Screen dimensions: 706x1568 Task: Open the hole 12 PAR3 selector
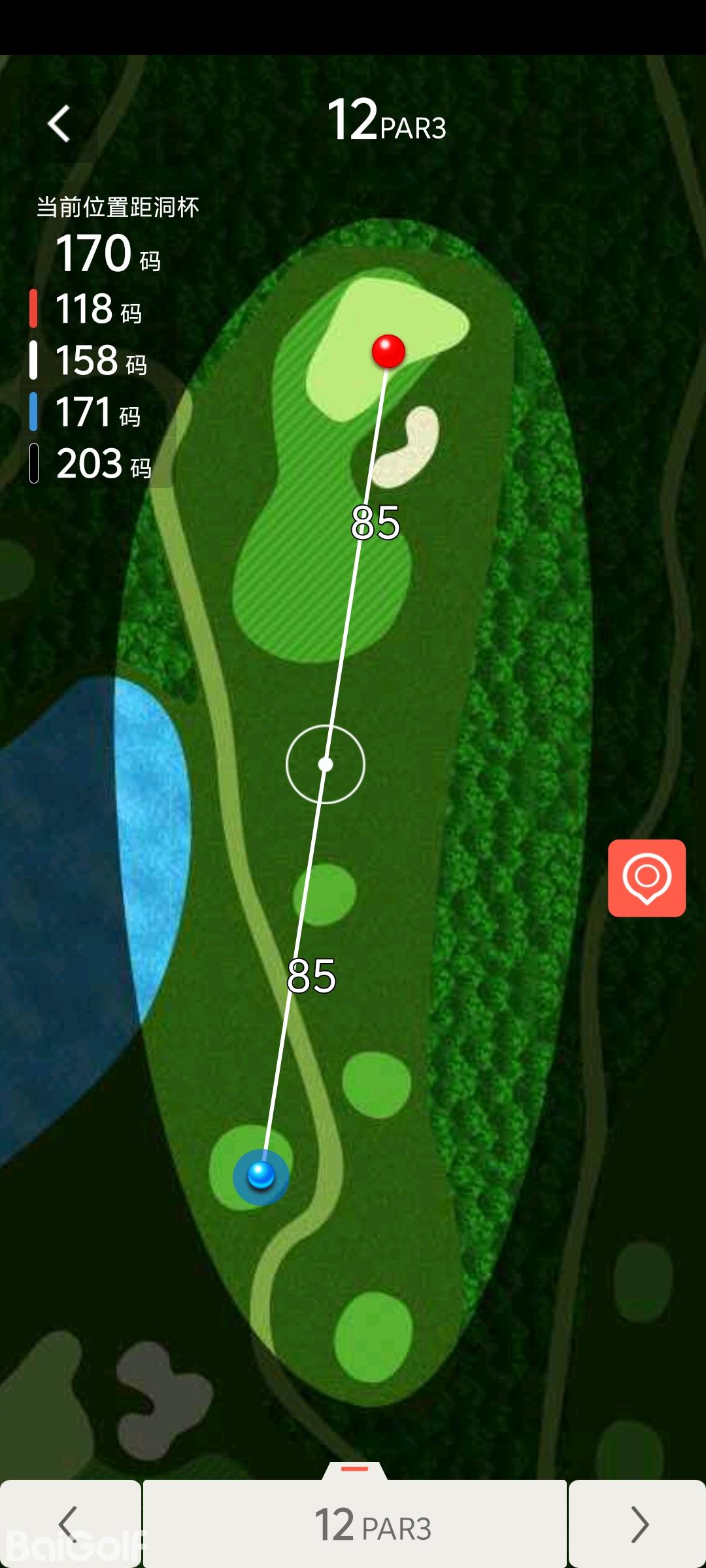point(355,1524)
